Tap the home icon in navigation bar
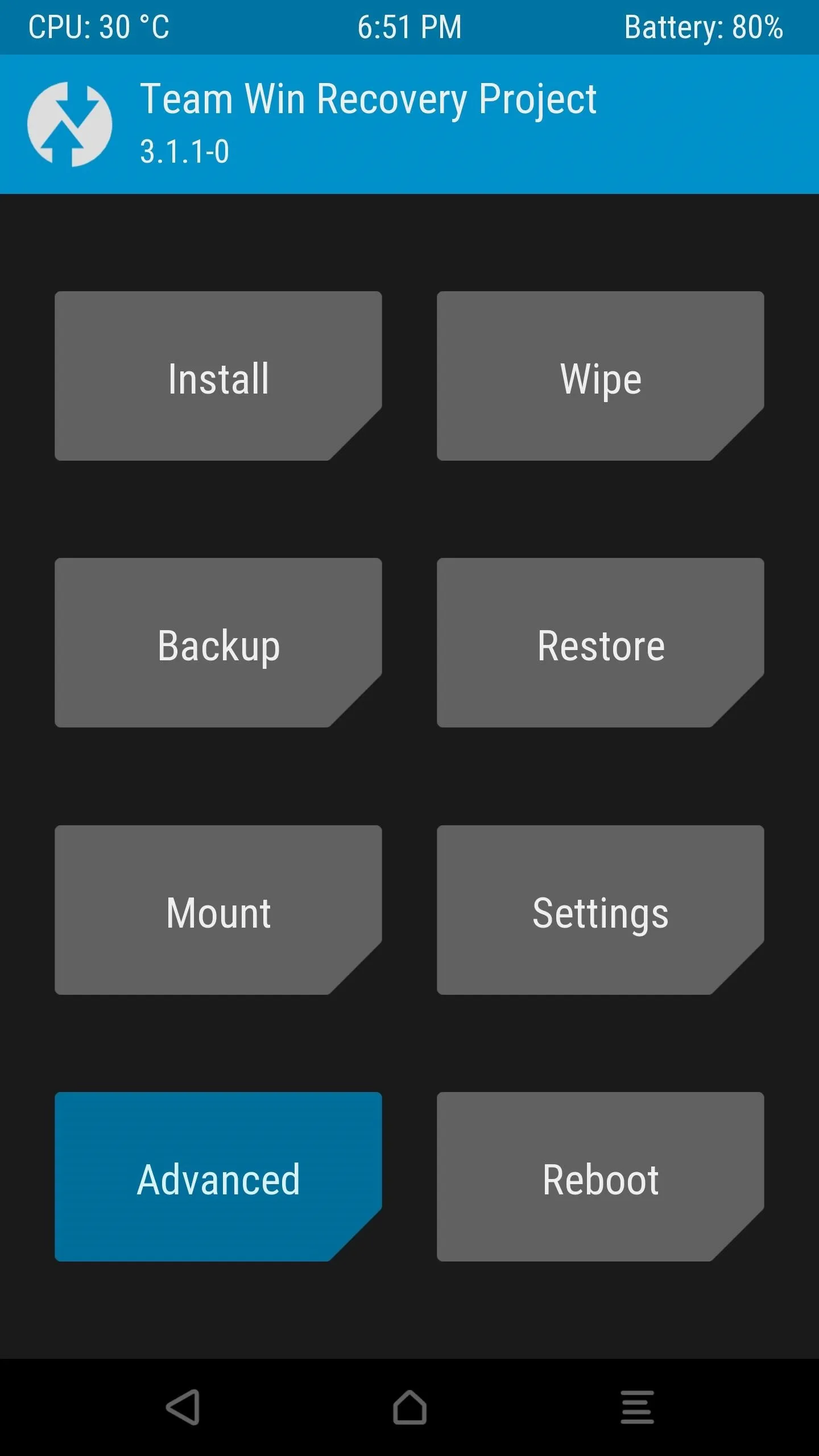This screenshot has height=1456, width=819. pos(409,1407)
